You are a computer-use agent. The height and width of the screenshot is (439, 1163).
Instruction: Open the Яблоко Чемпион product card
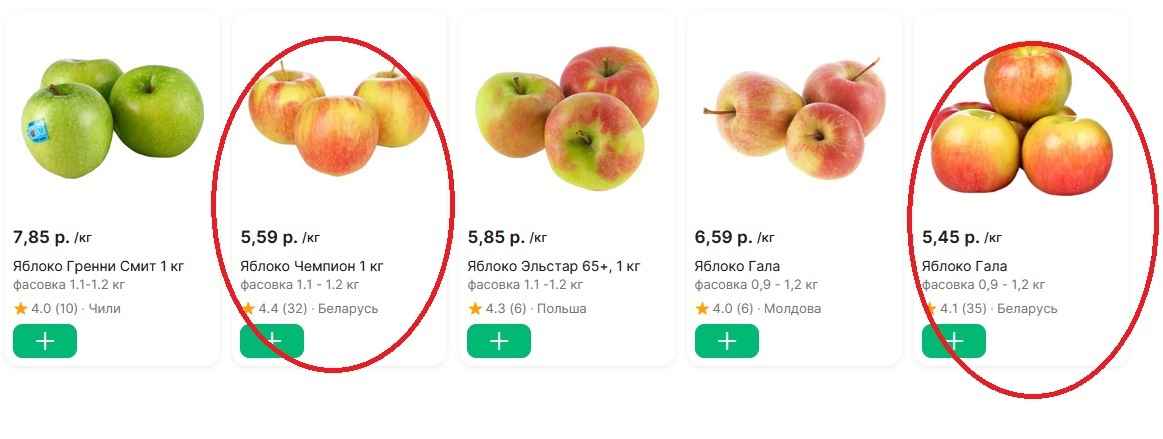311,266
